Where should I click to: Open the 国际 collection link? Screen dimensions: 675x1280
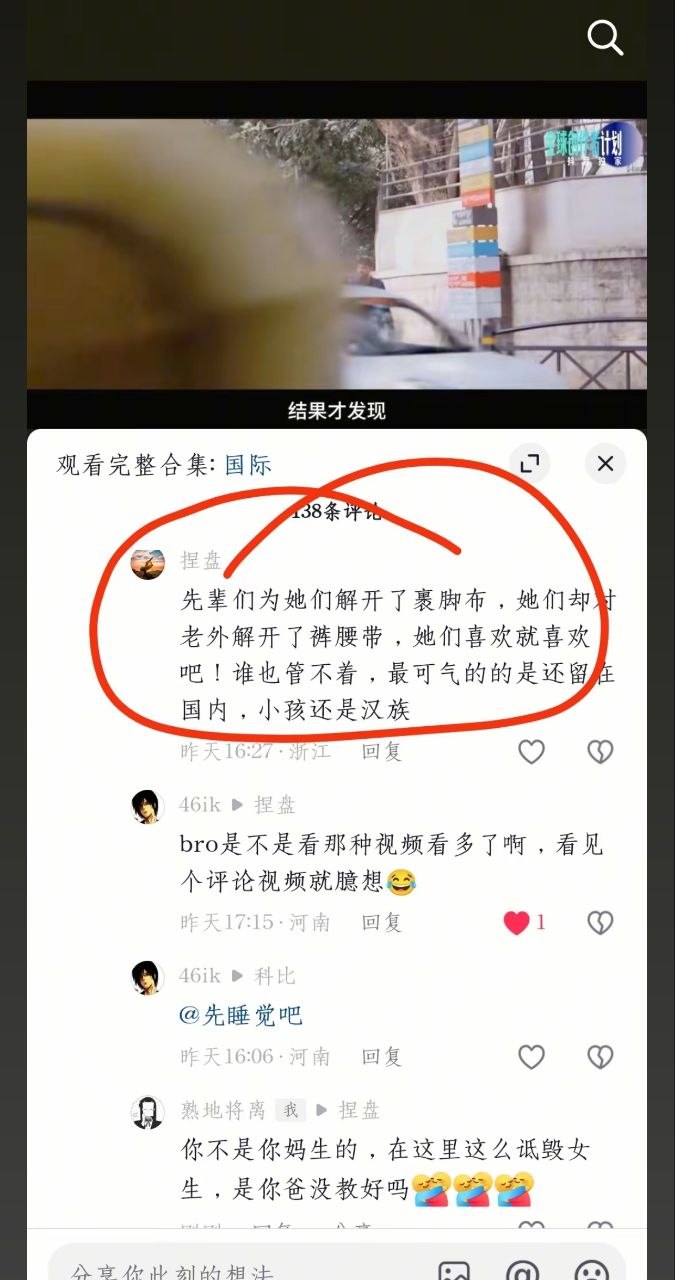pos(248,464)
